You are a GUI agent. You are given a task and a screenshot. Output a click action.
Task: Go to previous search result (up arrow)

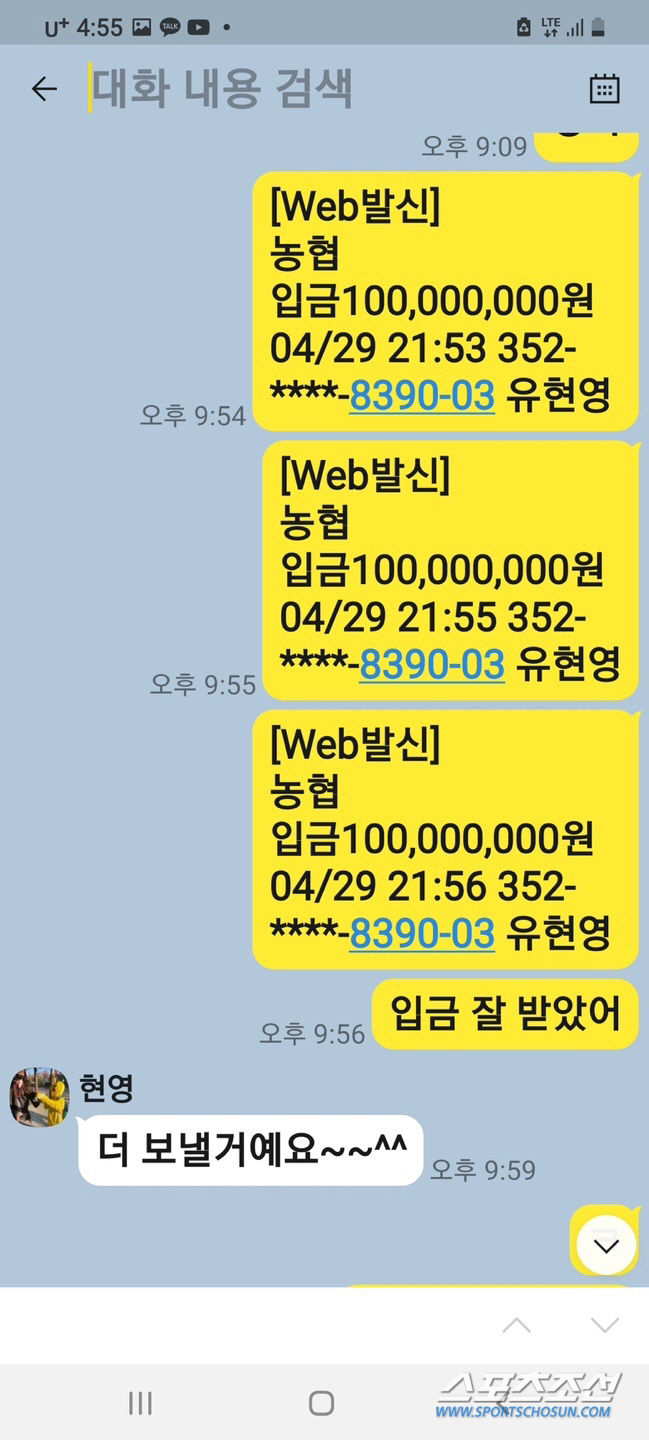[517, 1326]
